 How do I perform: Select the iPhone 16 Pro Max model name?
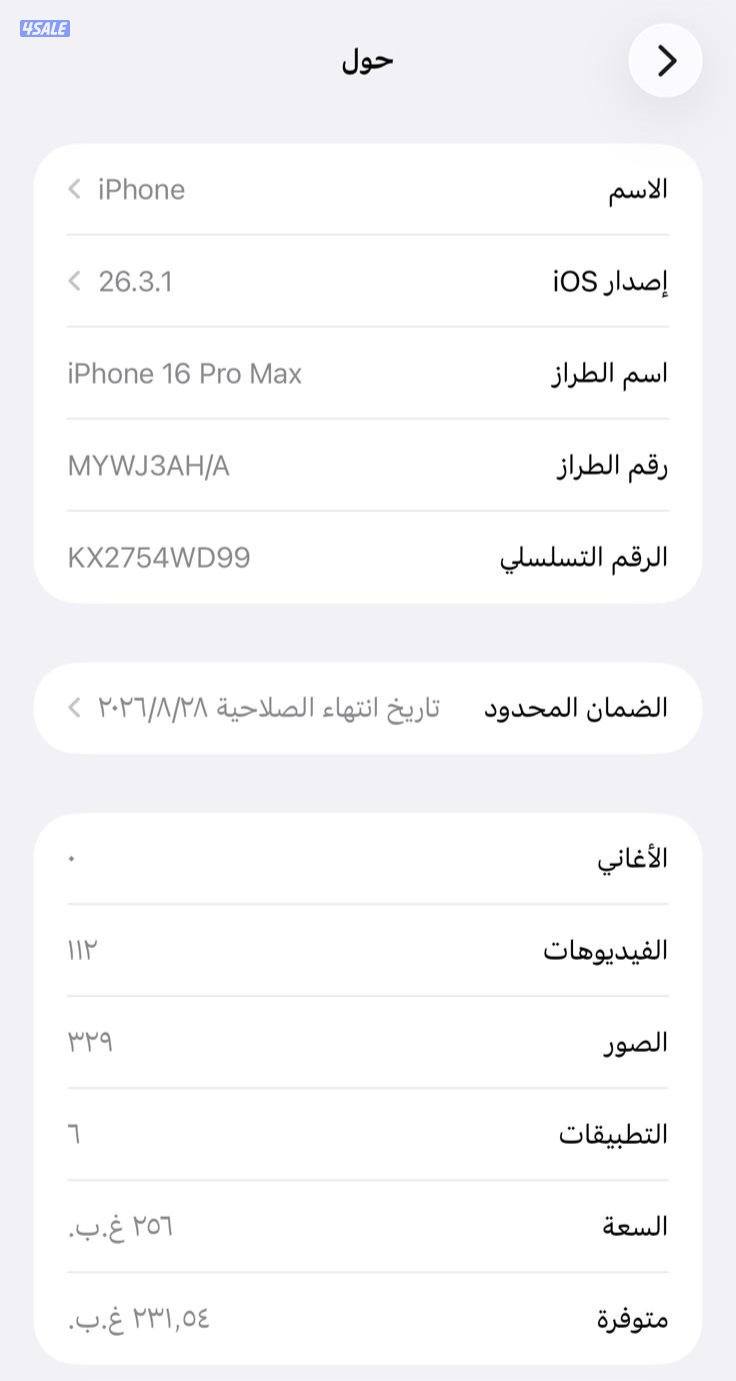pyautogui.click(x=368, y=373)
